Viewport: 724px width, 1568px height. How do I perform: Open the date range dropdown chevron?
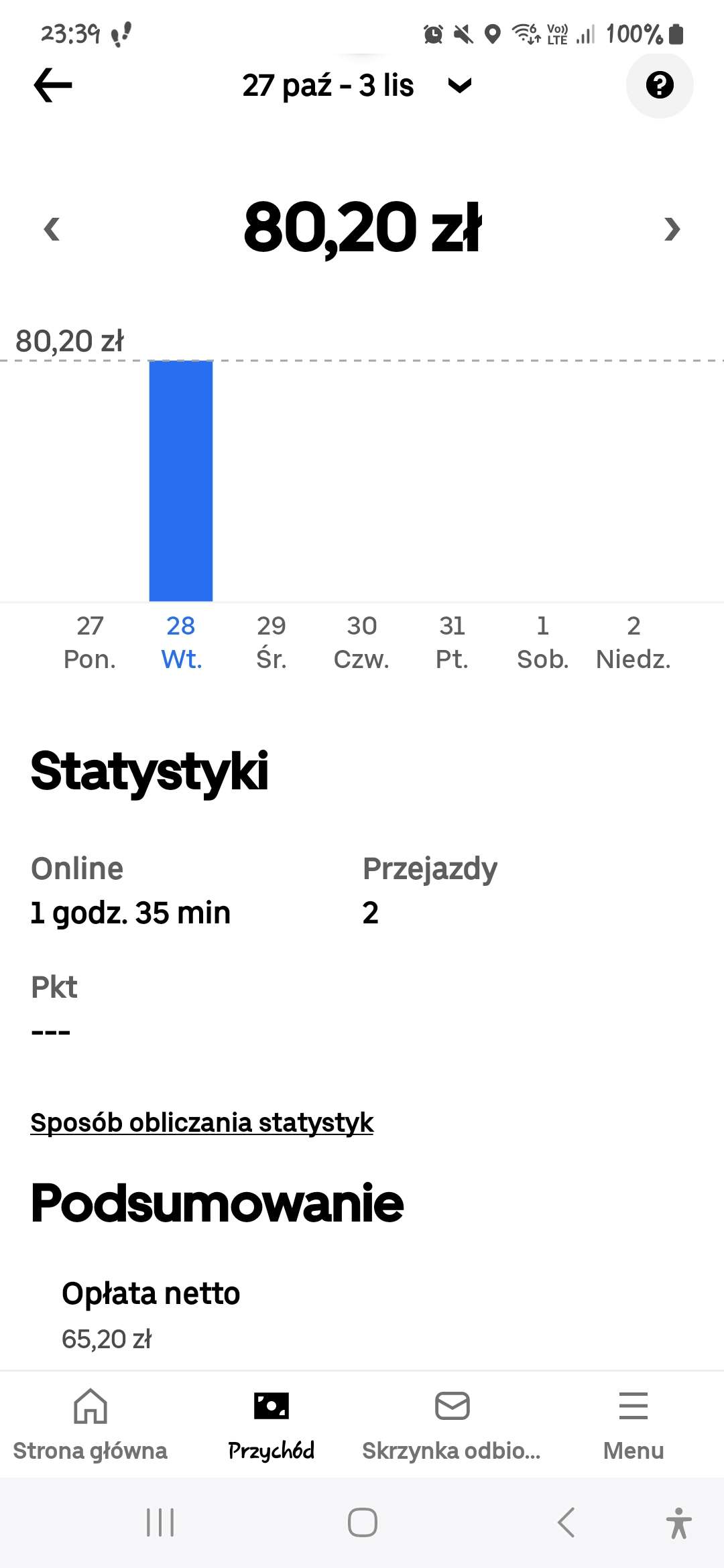click(x=460, y=86)
